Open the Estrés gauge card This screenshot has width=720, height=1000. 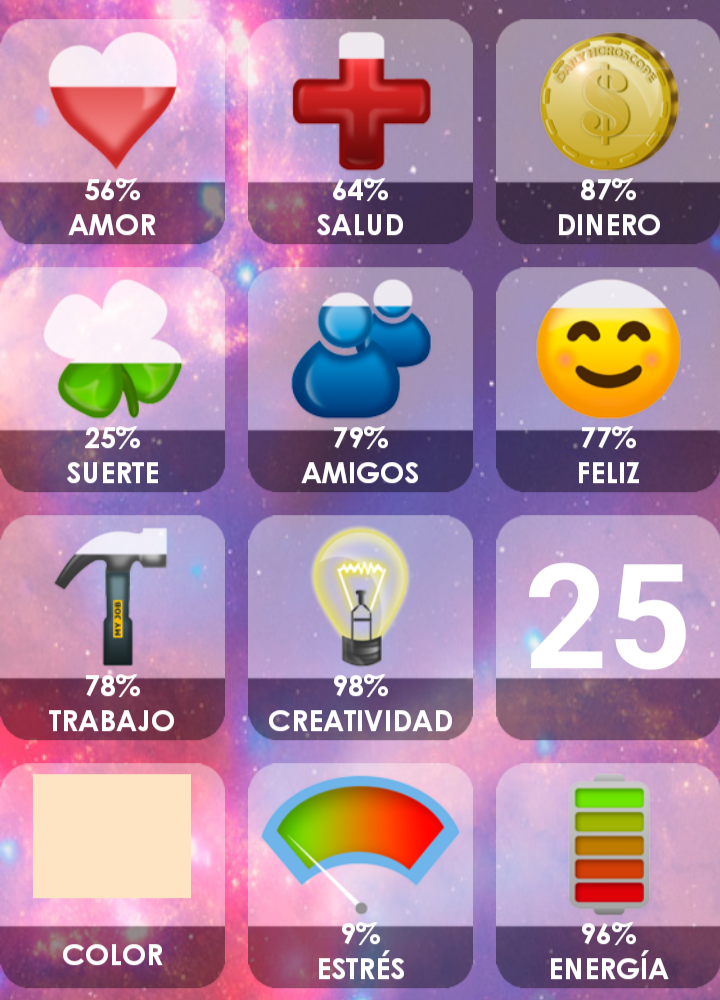[360, 874]
